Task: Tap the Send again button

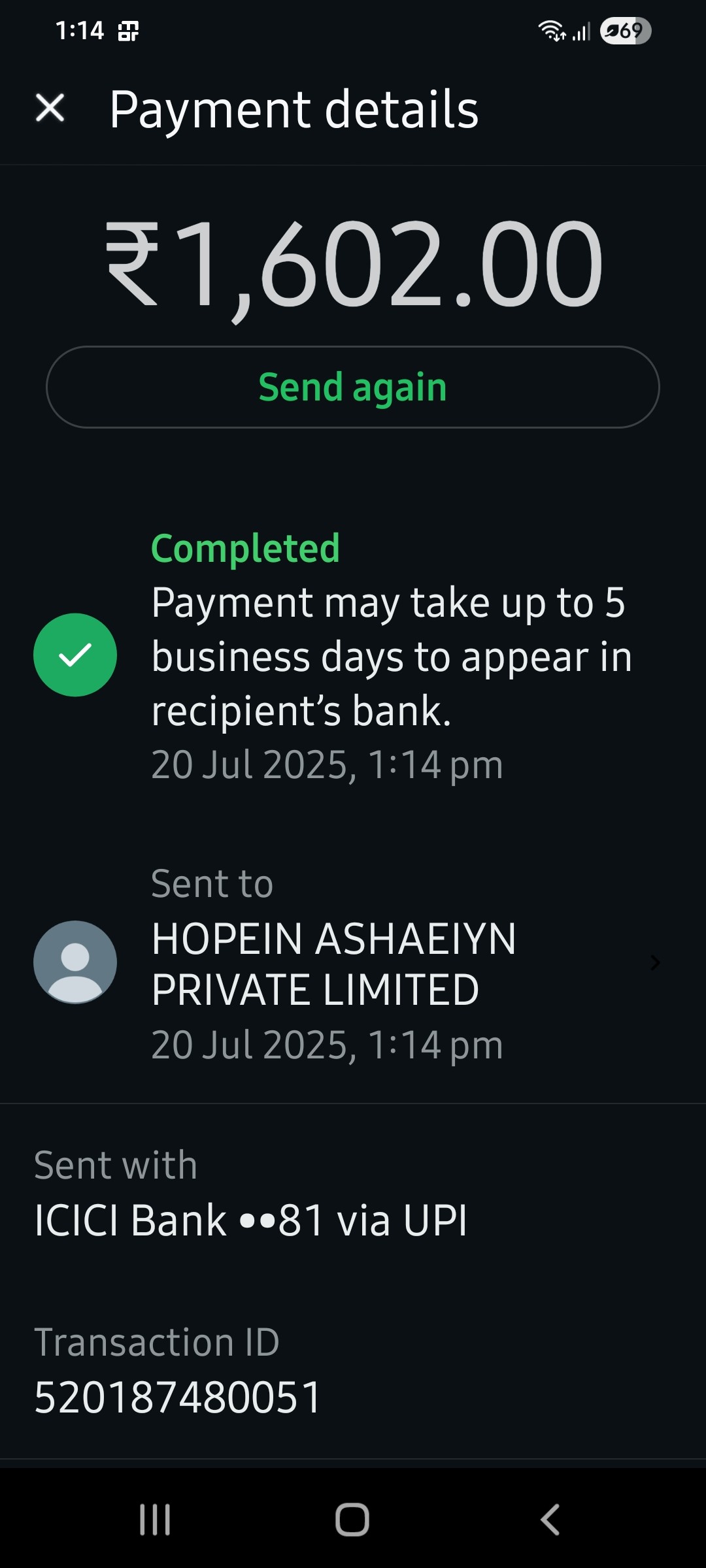Action: [x=353, y=387]
